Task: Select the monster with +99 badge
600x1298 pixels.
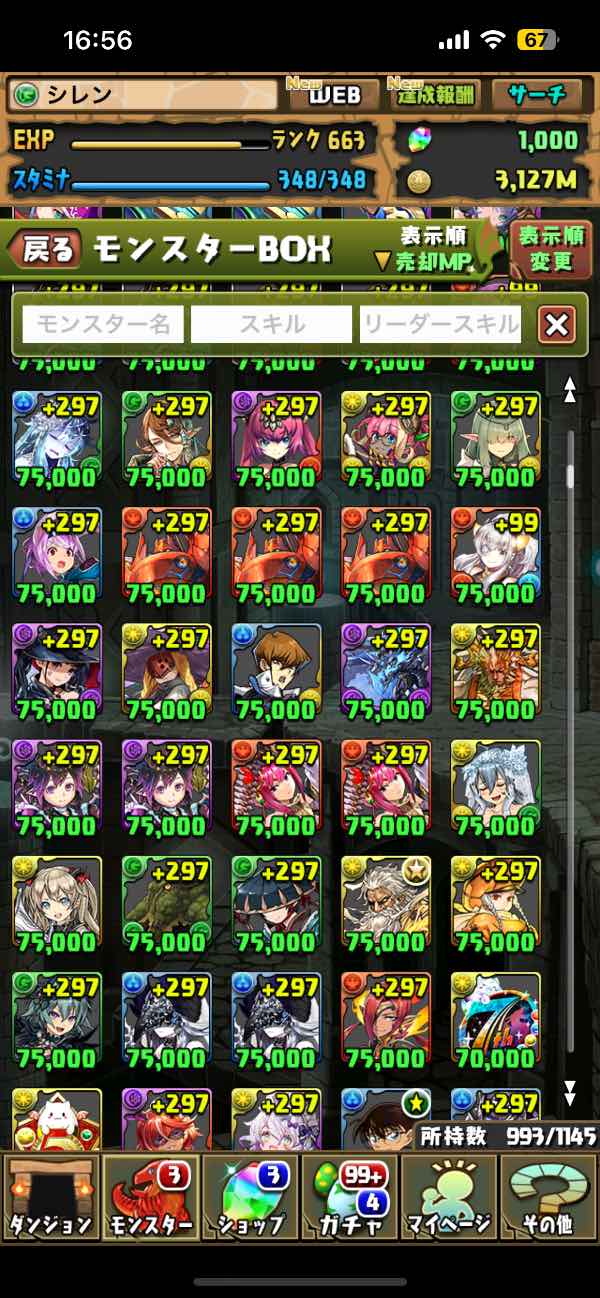Action: click(496, 555)
